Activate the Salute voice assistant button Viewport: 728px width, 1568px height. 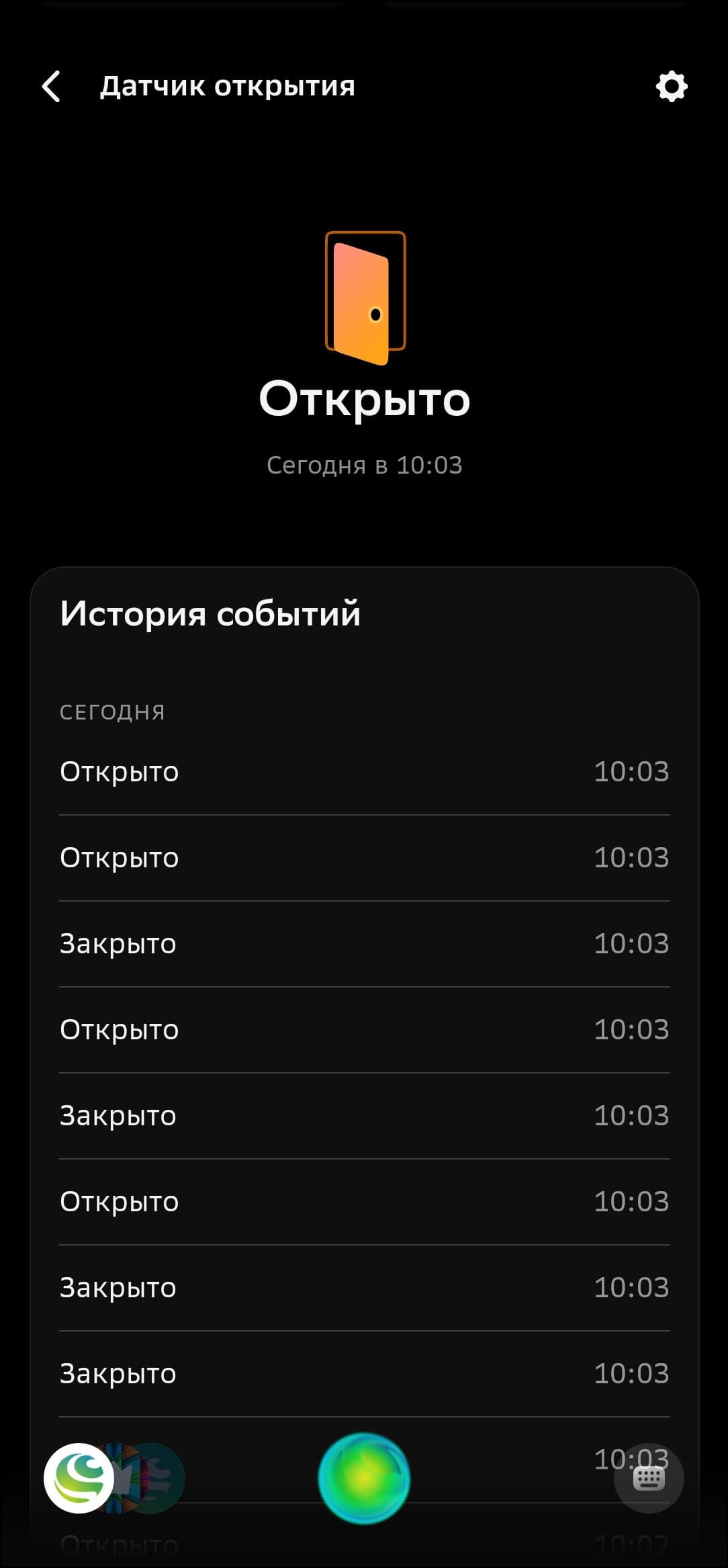pos(364,1478)
